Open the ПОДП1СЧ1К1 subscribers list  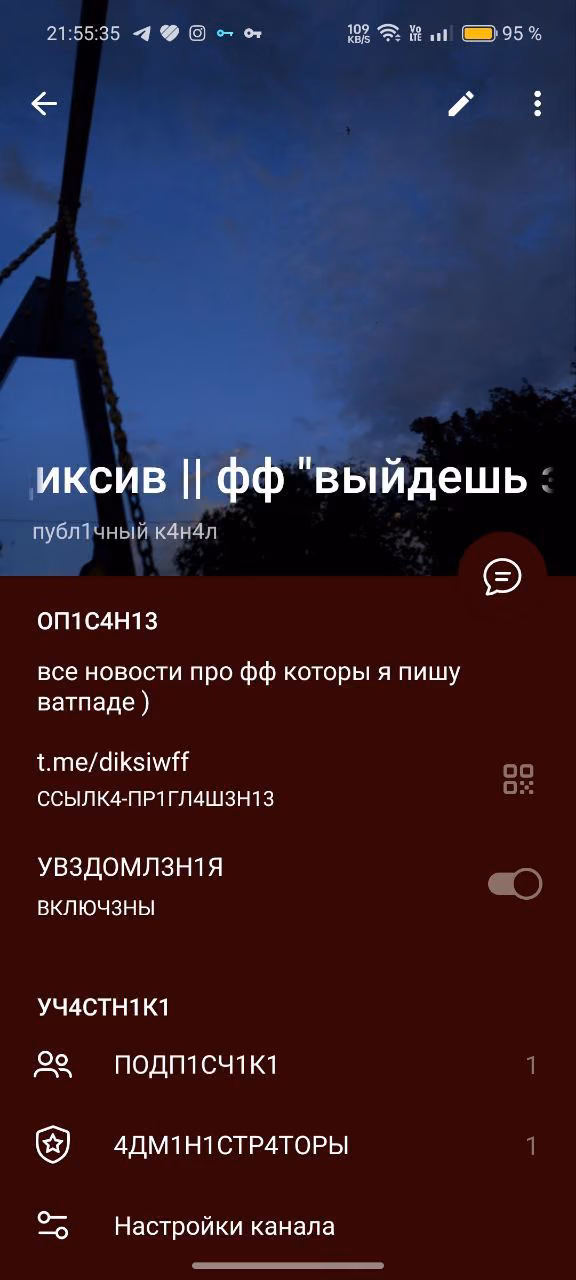[x=288, y=1066]
